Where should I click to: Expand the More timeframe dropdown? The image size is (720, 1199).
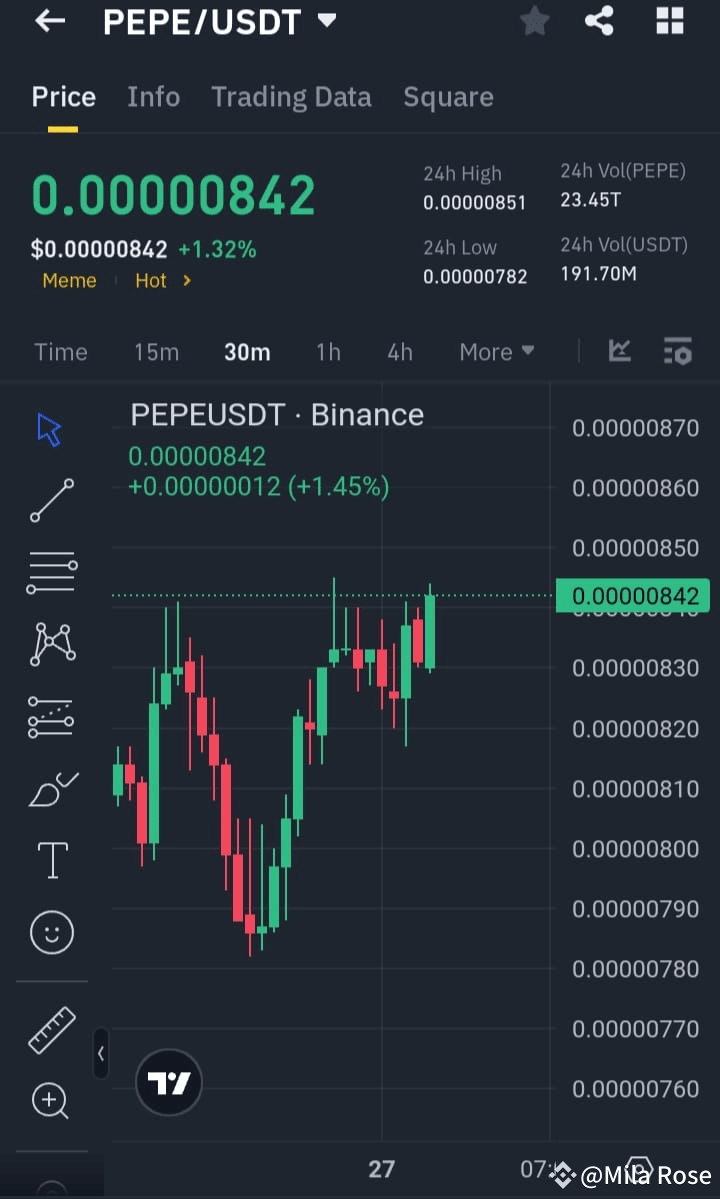pos(496,352)
